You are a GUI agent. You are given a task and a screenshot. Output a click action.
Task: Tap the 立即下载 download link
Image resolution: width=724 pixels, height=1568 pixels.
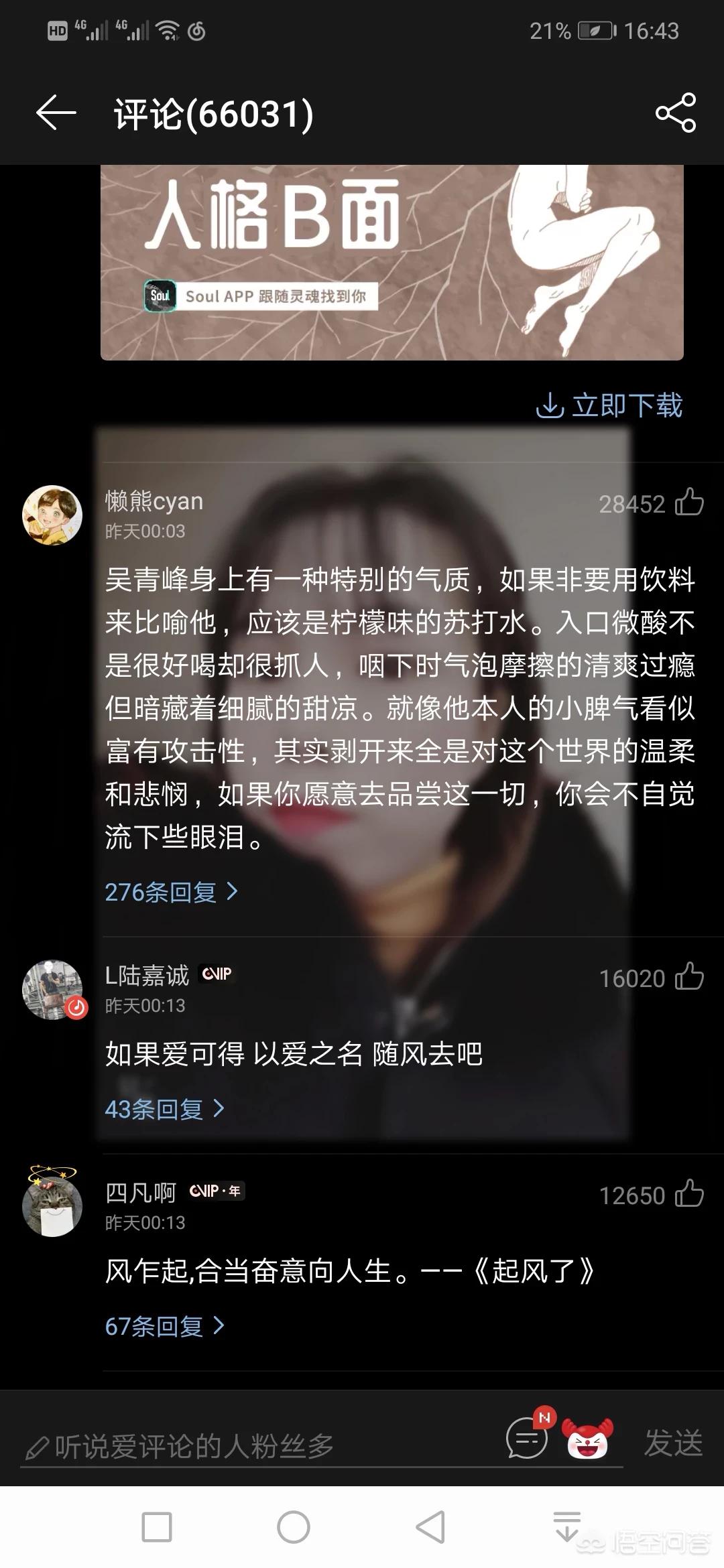coord(609,406)
